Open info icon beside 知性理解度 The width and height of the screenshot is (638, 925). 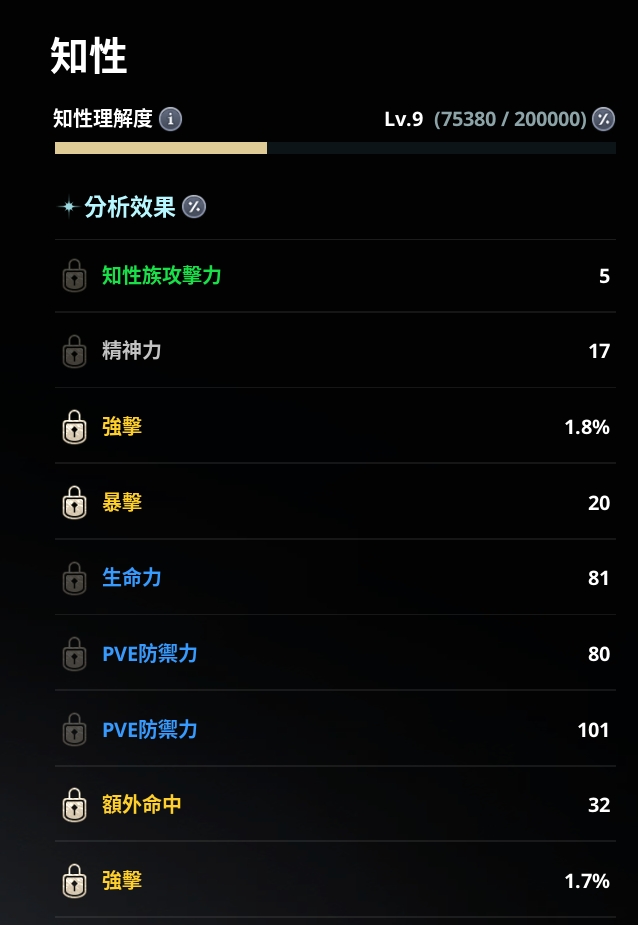171,119
